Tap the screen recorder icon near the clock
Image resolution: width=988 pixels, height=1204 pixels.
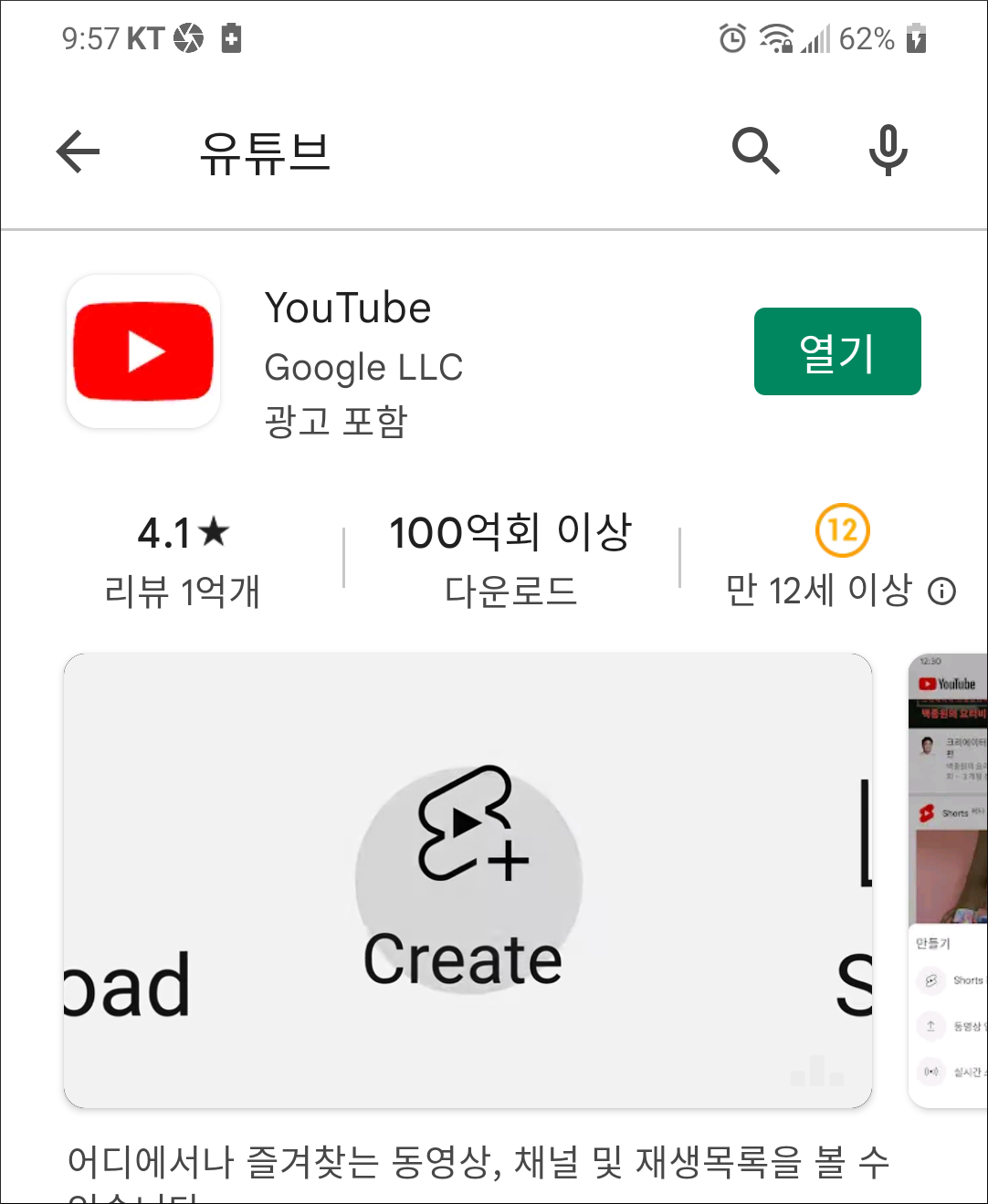(189, 38)
